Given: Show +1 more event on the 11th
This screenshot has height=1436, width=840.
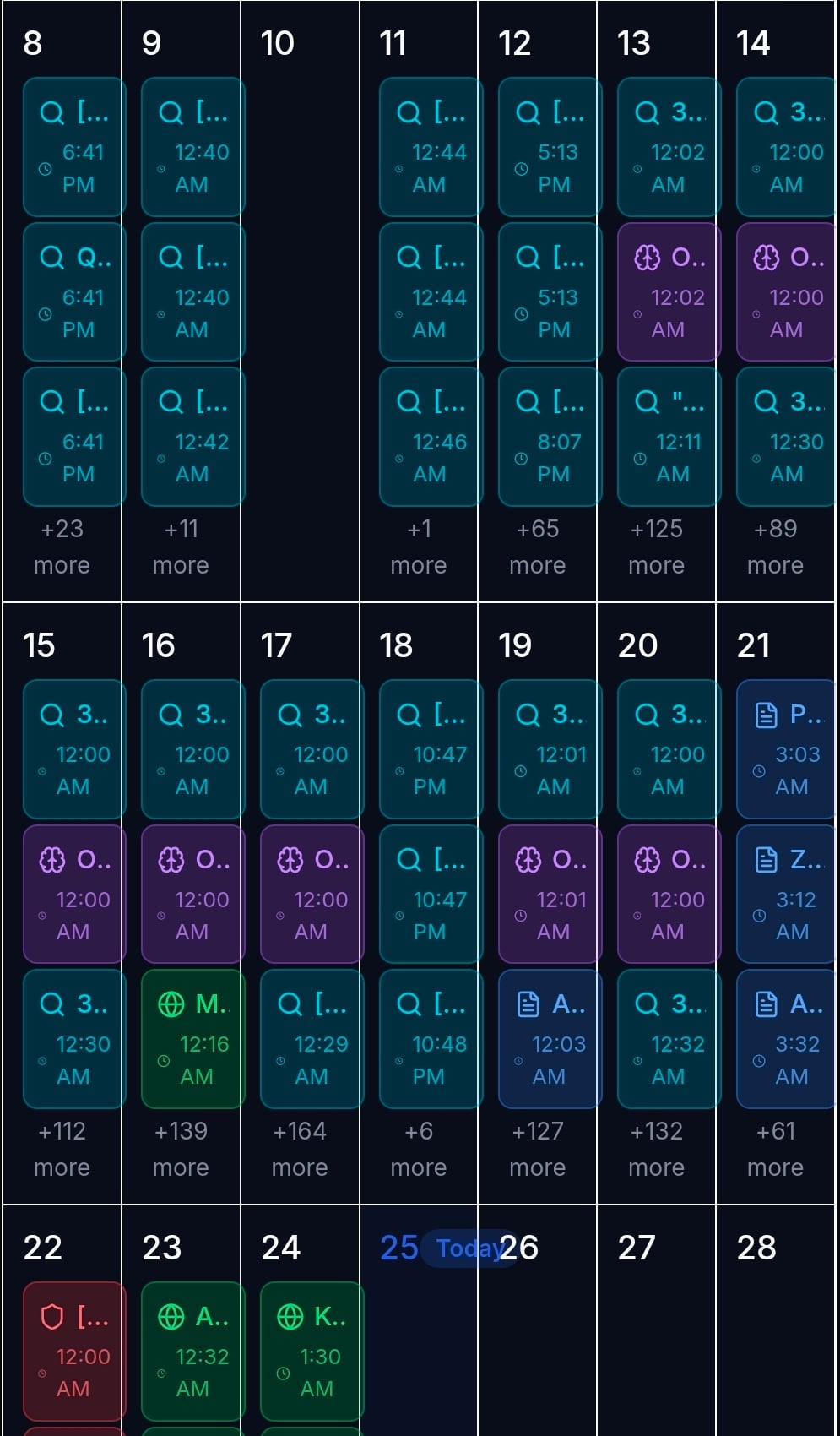Looking at the screenshot, I should (x=419, y=547).
